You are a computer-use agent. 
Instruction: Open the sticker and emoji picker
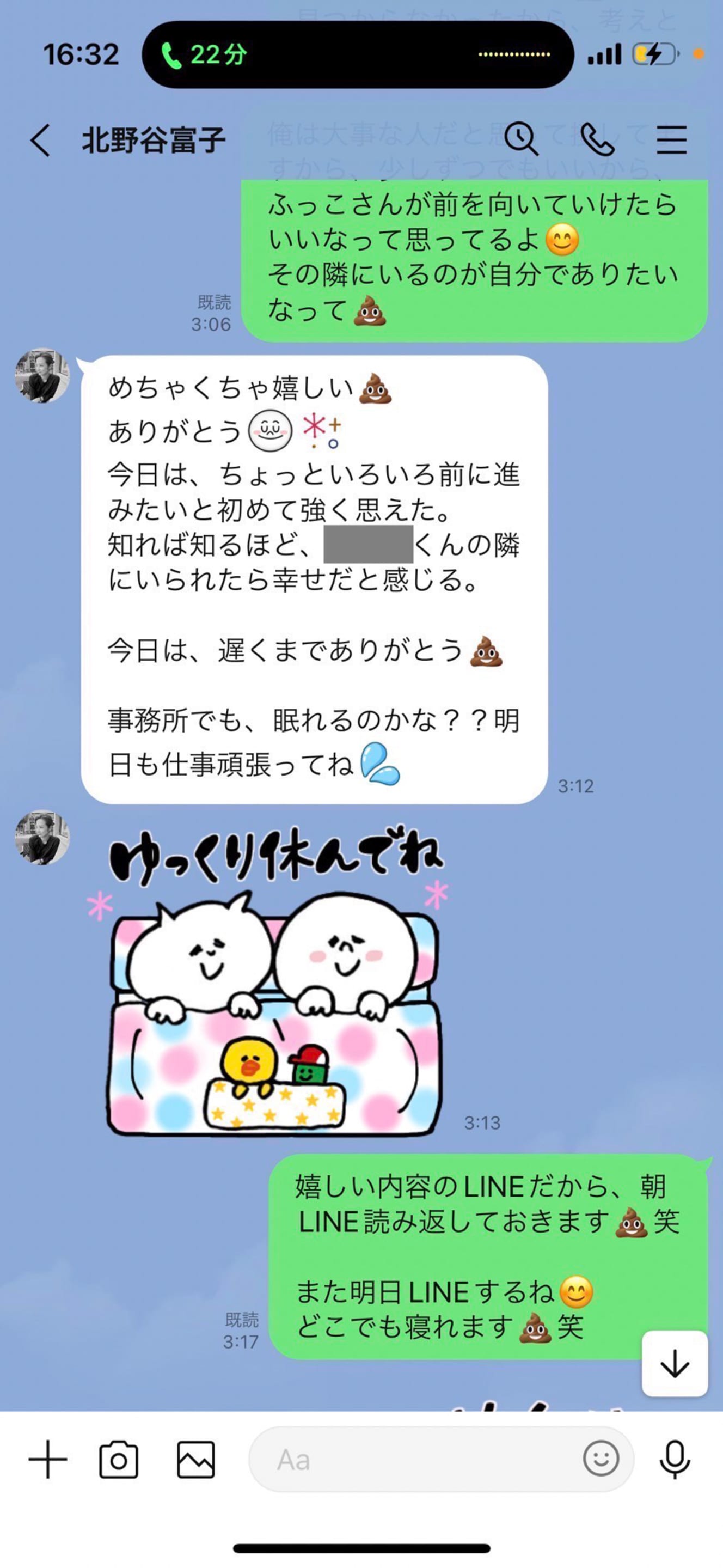pos(601,1459)
